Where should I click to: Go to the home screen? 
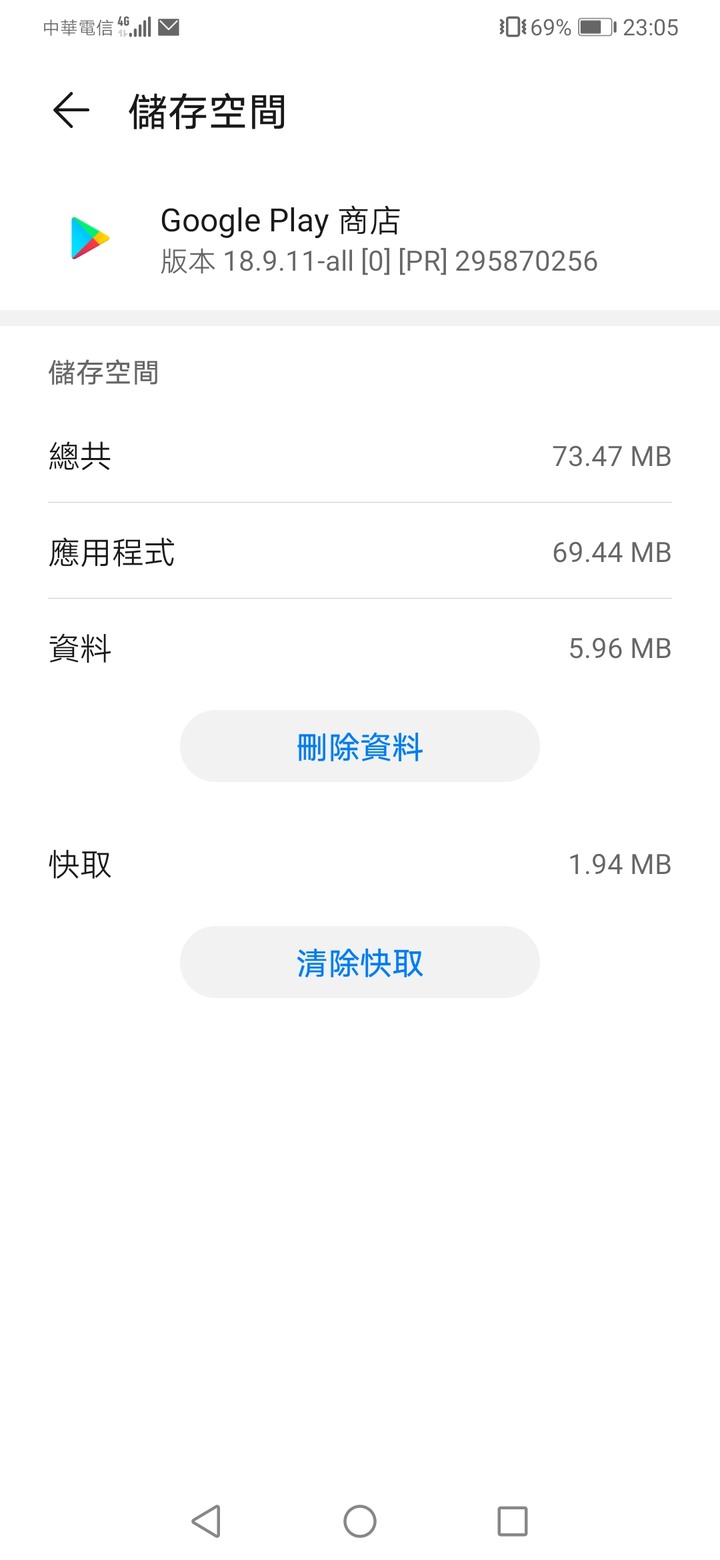[x=360, y=1521]
